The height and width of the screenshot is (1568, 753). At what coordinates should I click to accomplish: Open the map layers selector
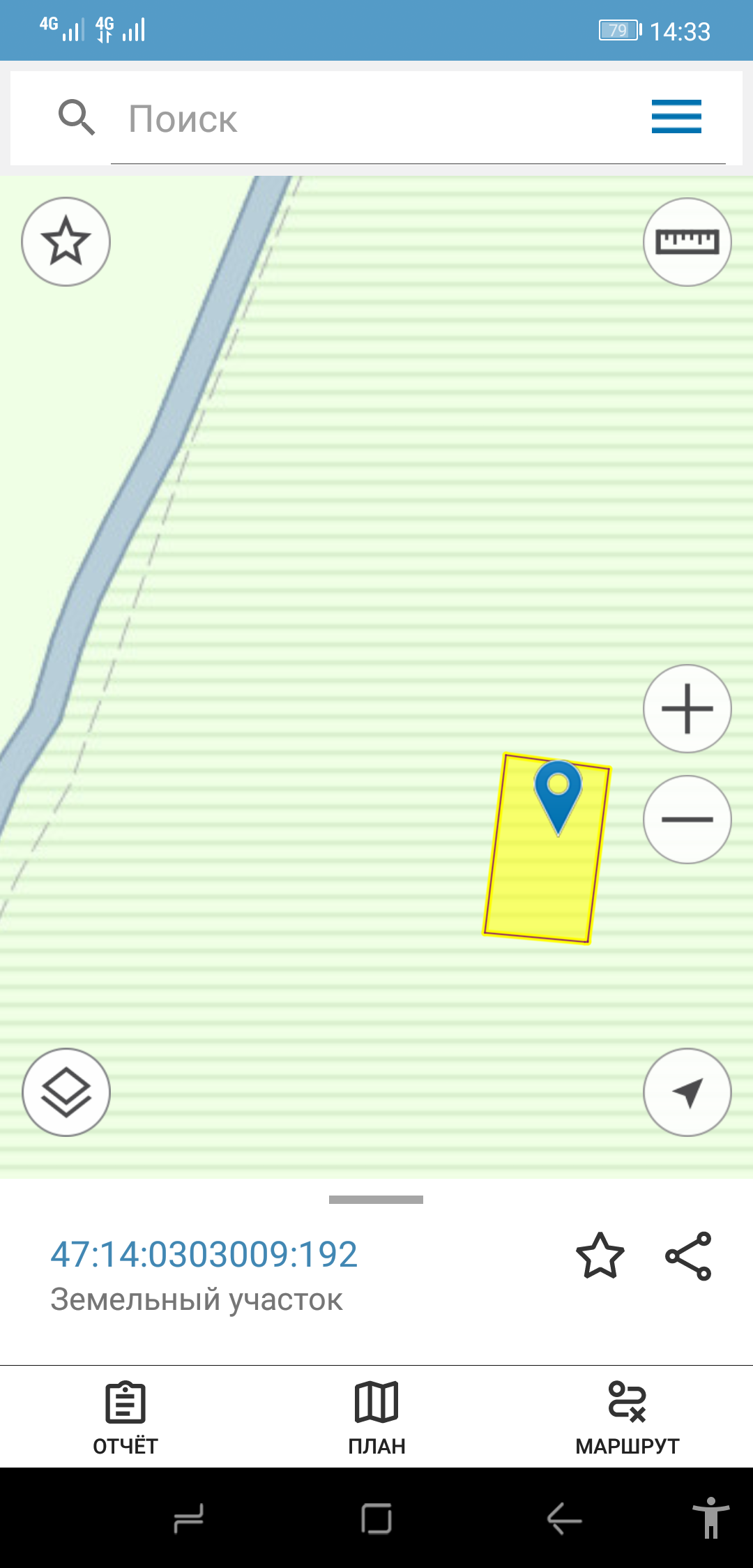(66, 1092)
